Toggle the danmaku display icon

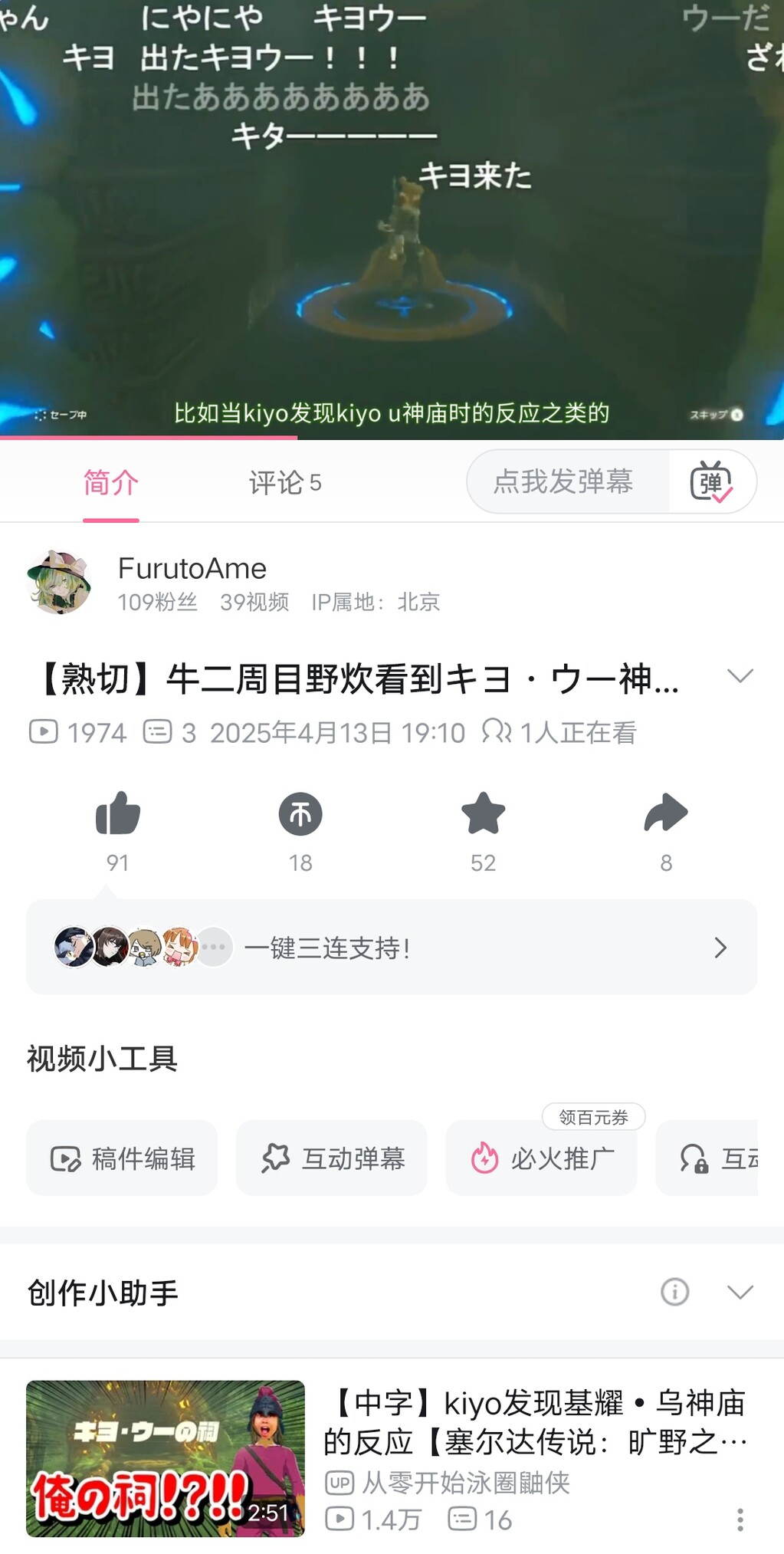(711, 482)
